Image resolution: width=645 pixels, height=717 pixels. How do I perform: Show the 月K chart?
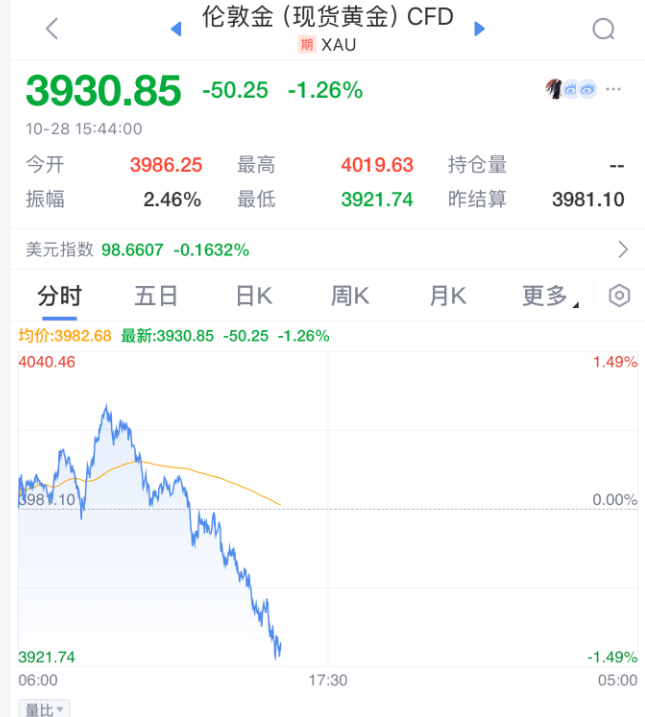(447, 296)
